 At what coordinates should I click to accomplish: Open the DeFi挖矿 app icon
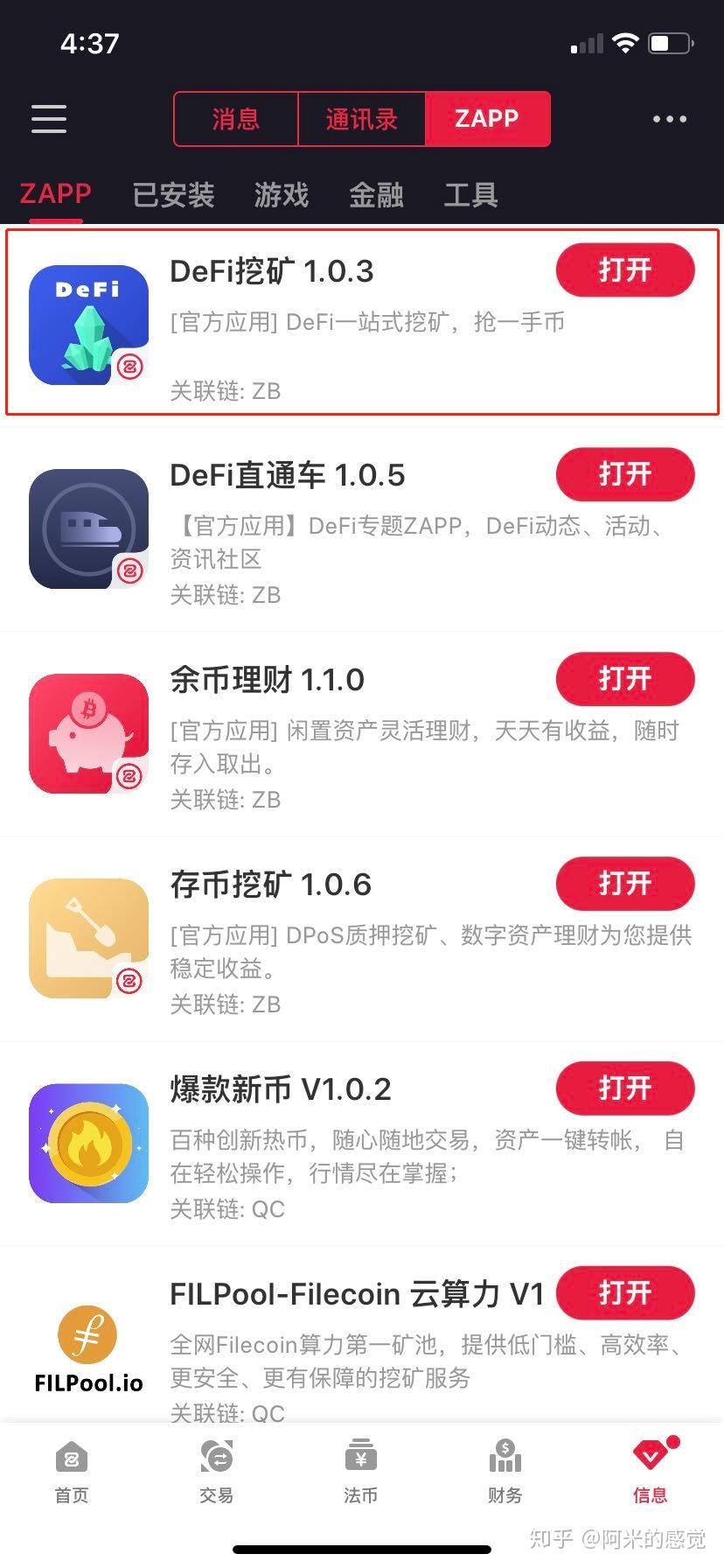(87, 322)
